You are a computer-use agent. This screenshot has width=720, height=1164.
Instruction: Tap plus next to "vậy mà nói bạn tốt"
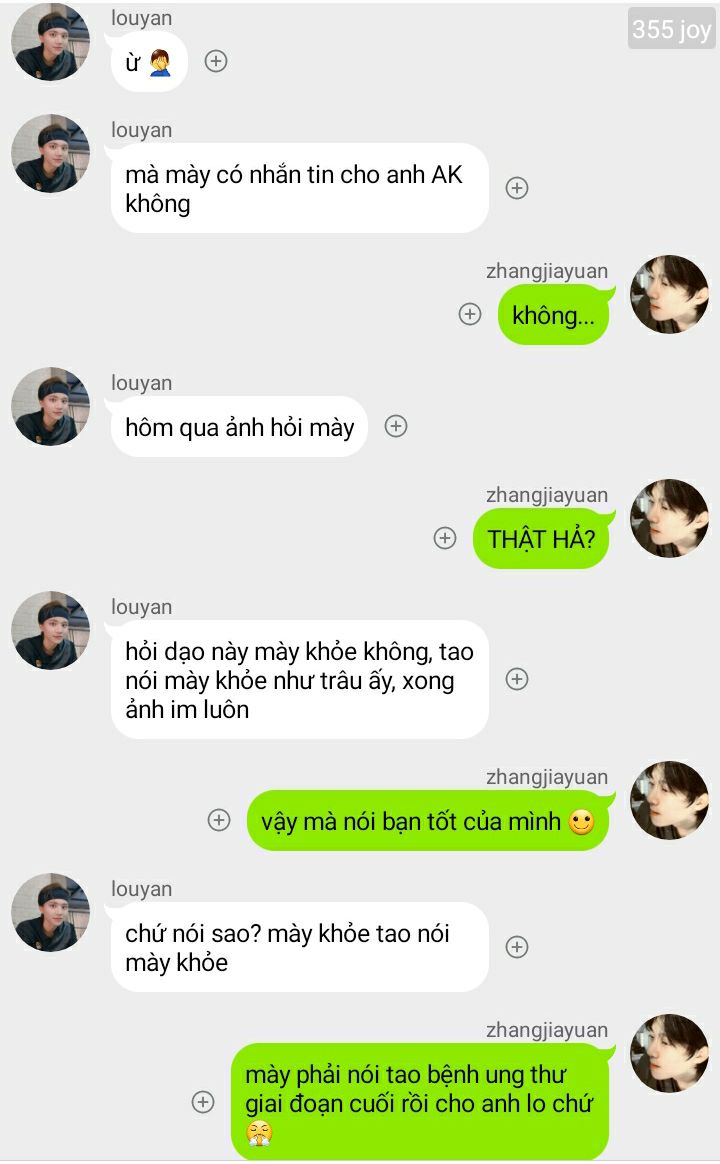click(219, 820)
